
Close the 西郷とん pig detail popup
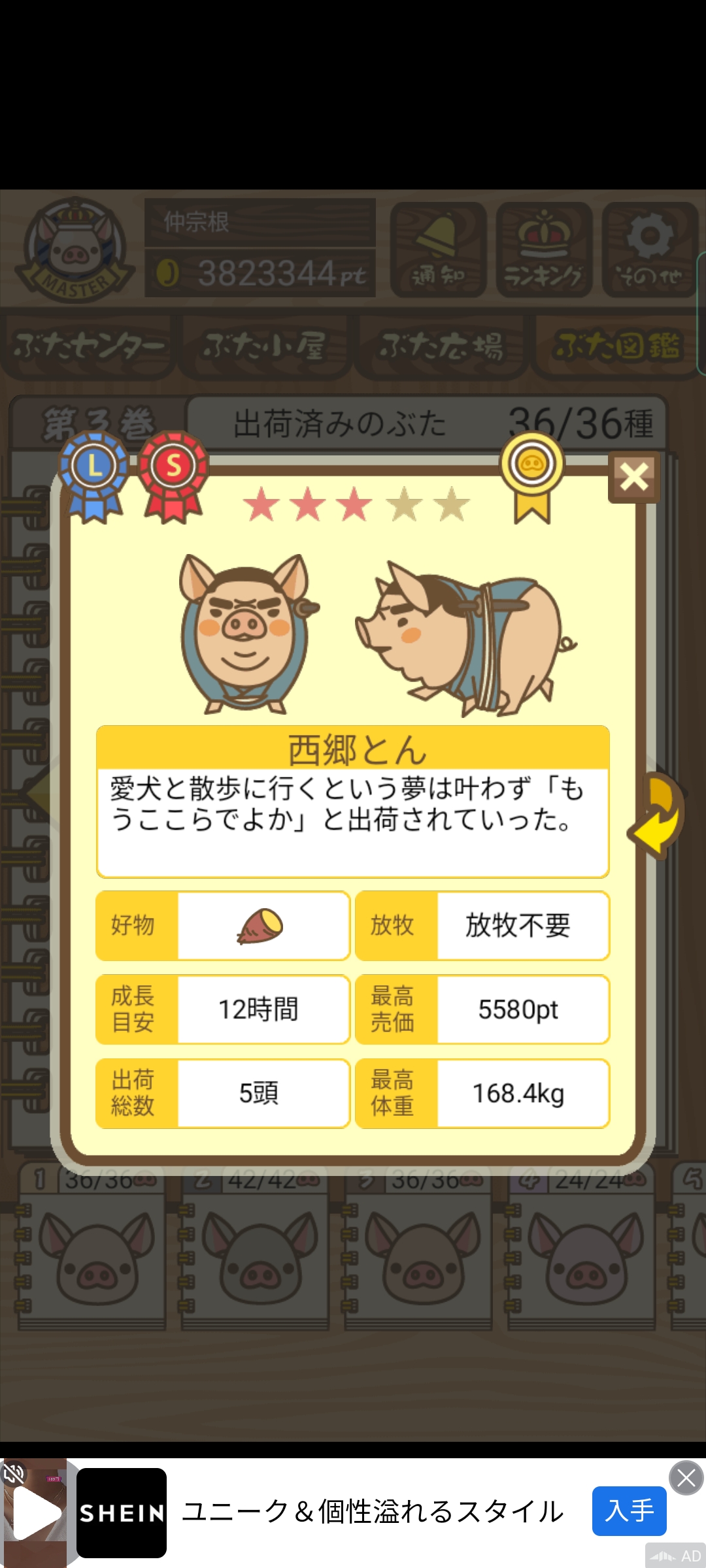633,476
